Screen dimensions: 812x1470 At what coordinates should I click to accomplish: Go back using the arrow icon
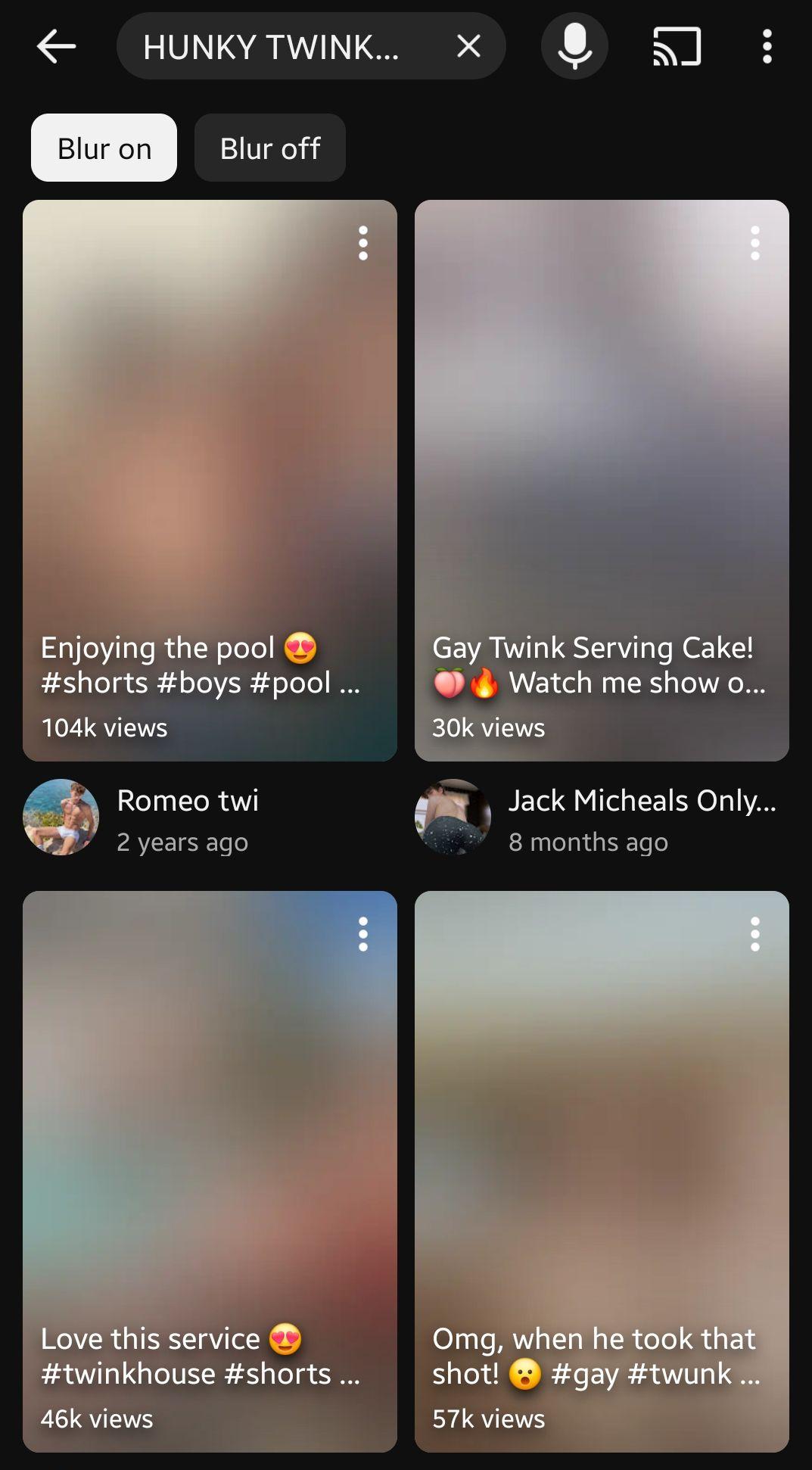(x=57, y=47)
